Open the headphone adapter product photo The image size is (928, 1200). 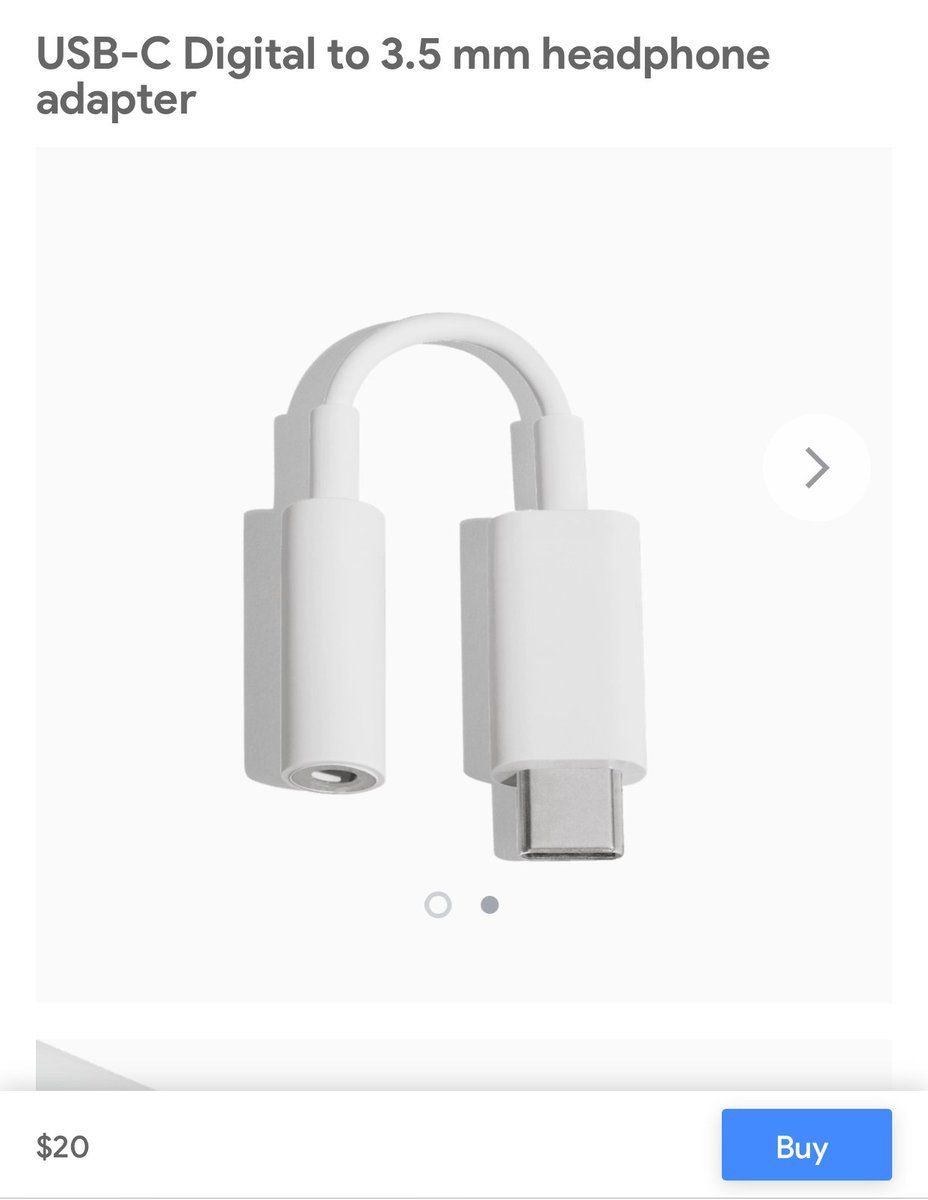pyautogui.click(x=445, y=590)
